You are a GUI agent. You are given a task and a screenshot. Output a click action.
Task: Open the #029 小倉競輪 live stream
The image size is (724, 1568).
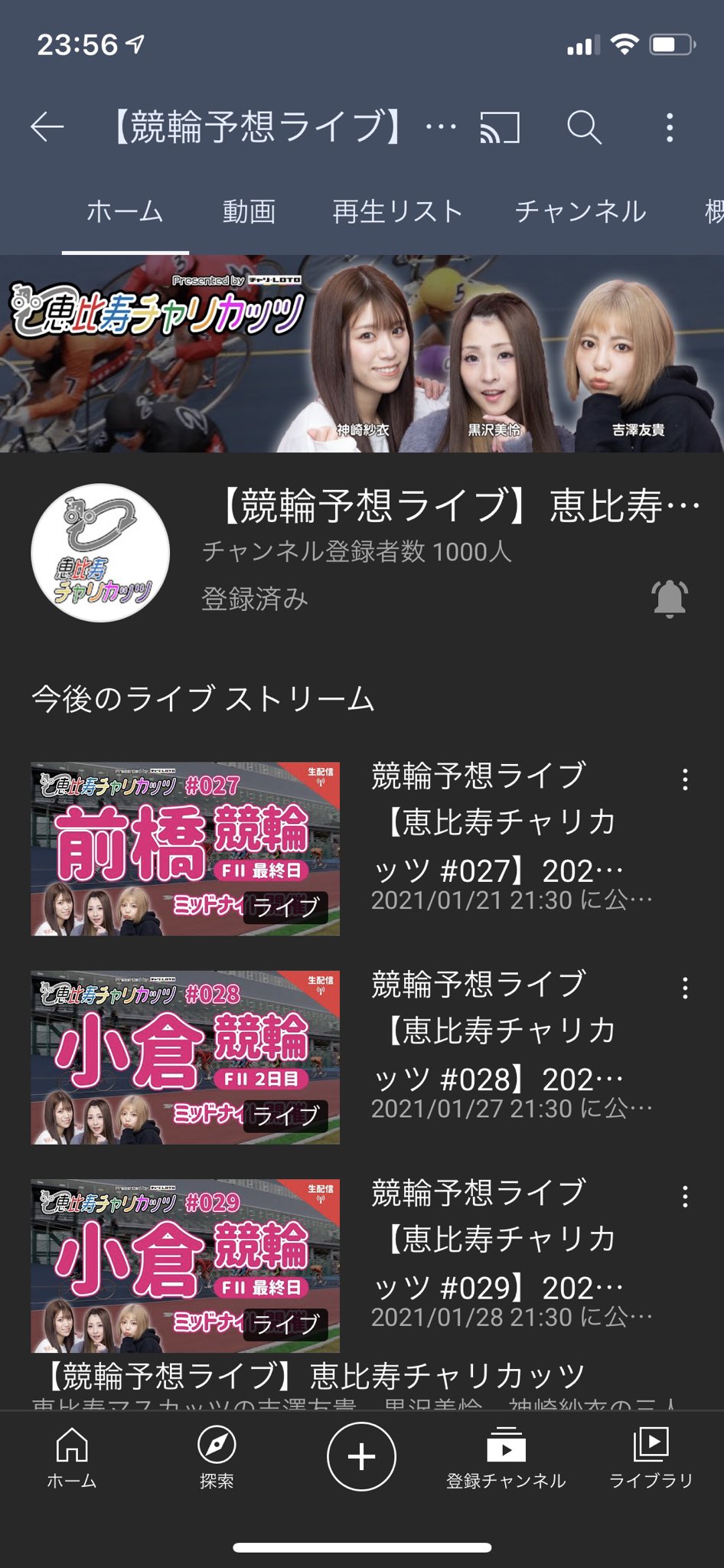[185, 1266]
